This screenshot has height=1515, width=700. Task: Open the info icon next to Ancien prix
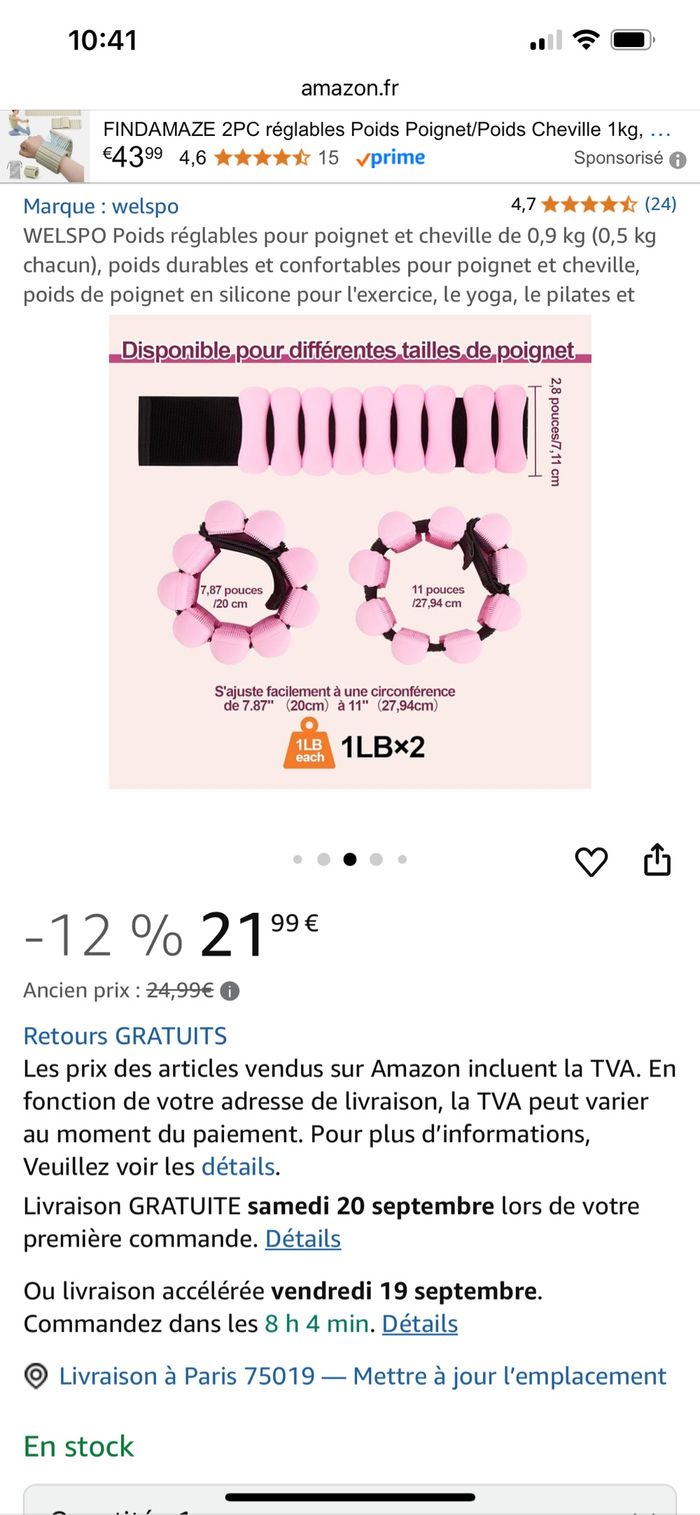pyautogui.click(x=230, y=991)
